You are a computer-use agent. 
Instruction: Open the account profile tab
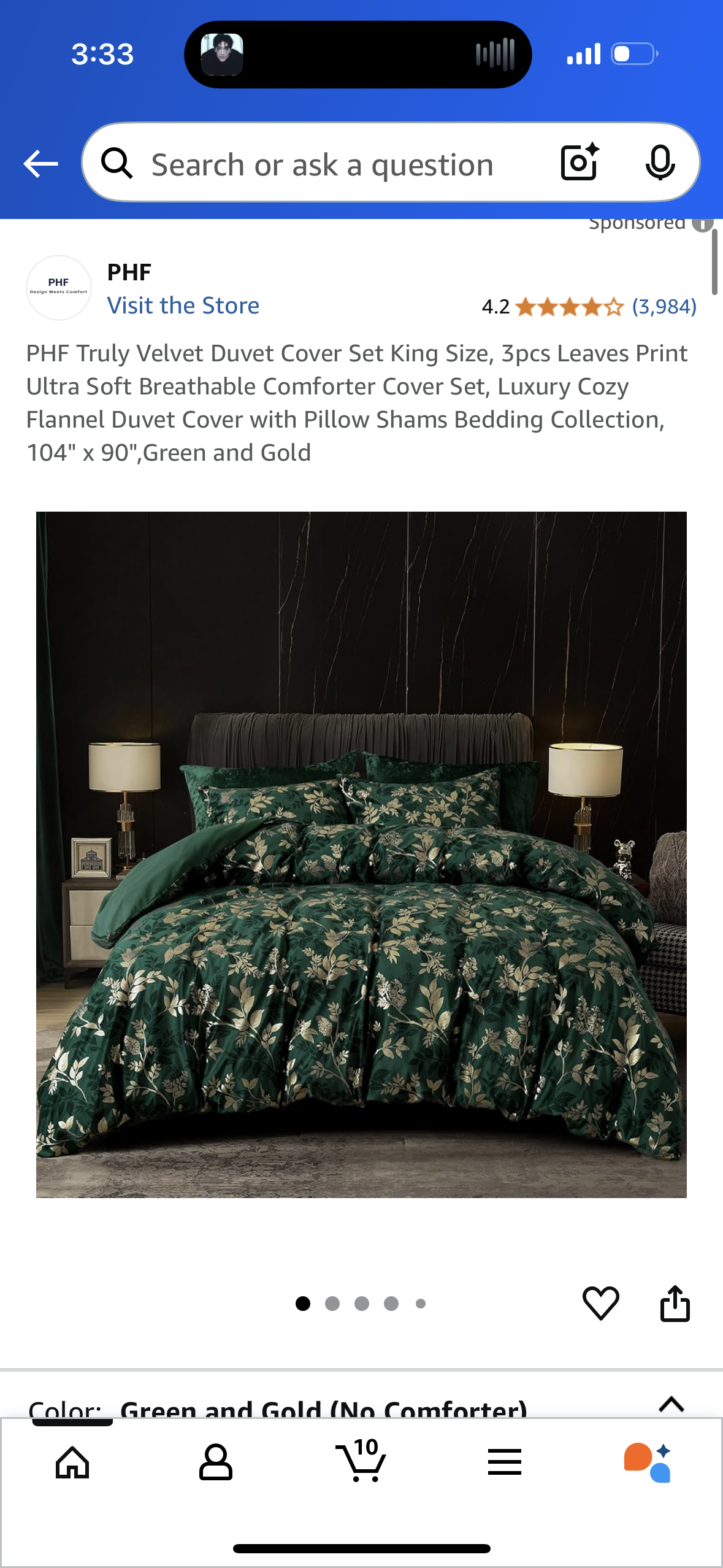click(x=216, y=1462)
